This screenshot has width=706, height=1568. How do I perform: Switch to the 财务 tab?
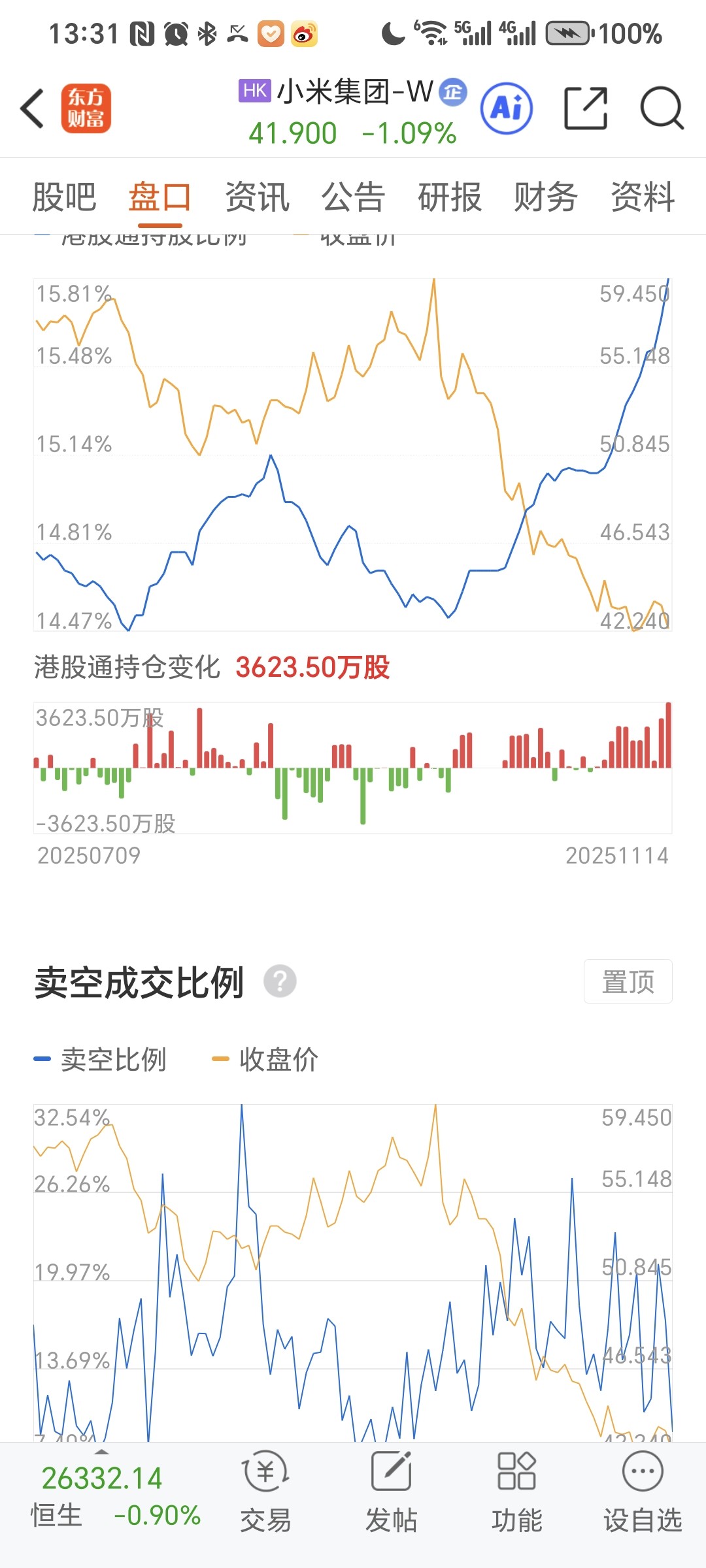pos(546,197)
